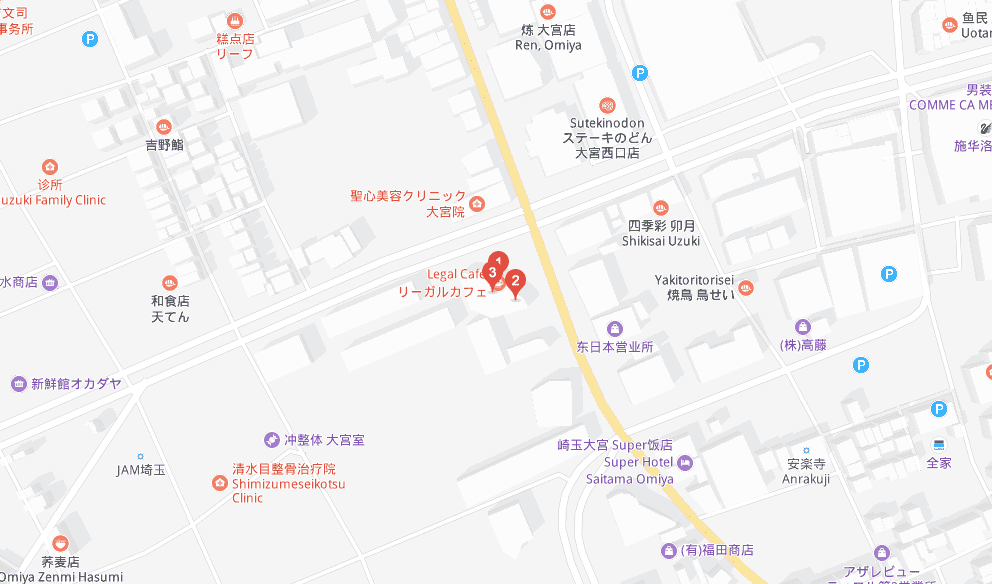992x584 pixels.
Task: Tap the 沖整体 大宮室 pin
Action: pos(271,439)
